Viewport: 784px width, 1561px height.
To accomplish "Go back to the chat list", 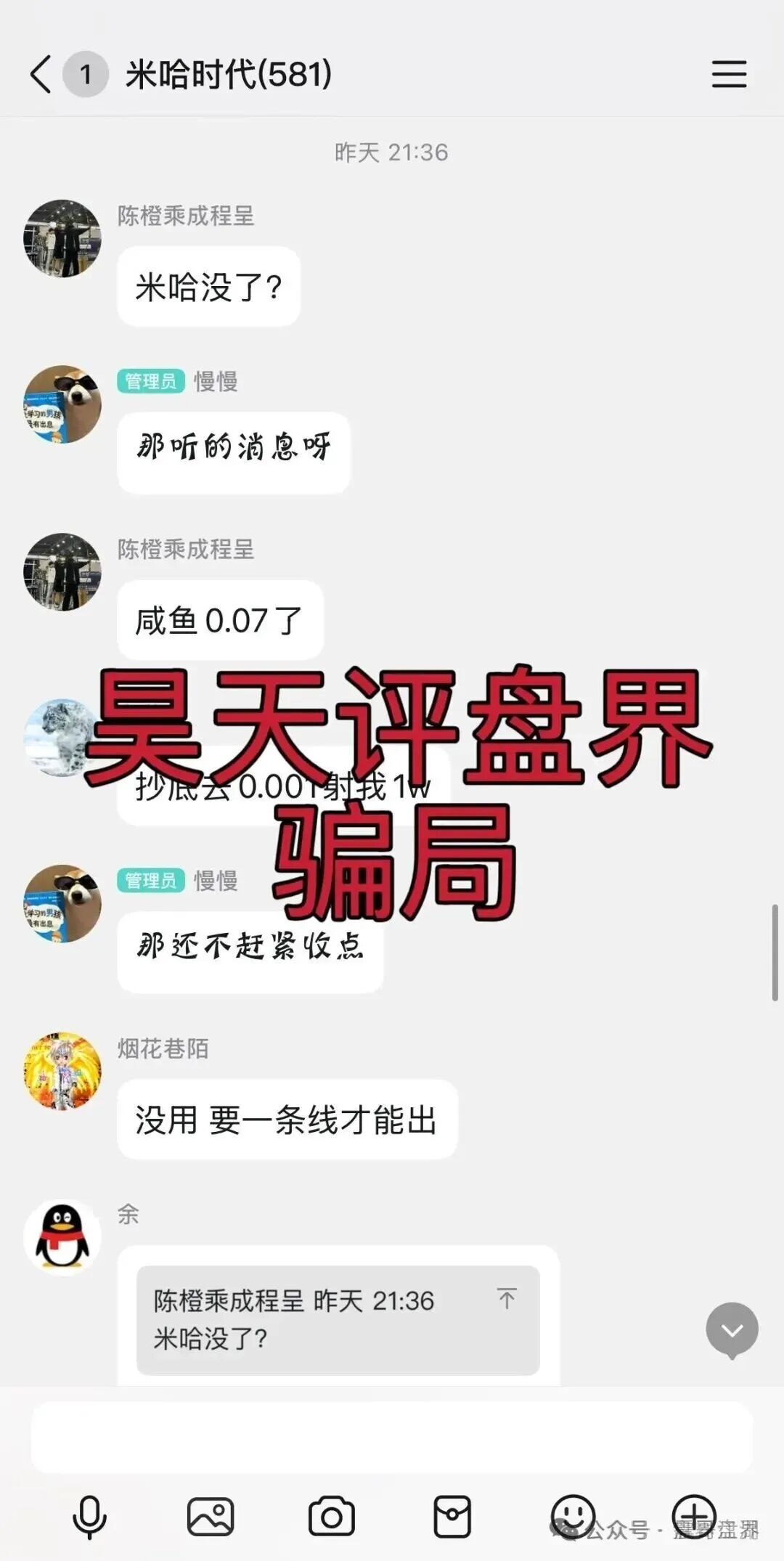I will [x=41, y=74].
